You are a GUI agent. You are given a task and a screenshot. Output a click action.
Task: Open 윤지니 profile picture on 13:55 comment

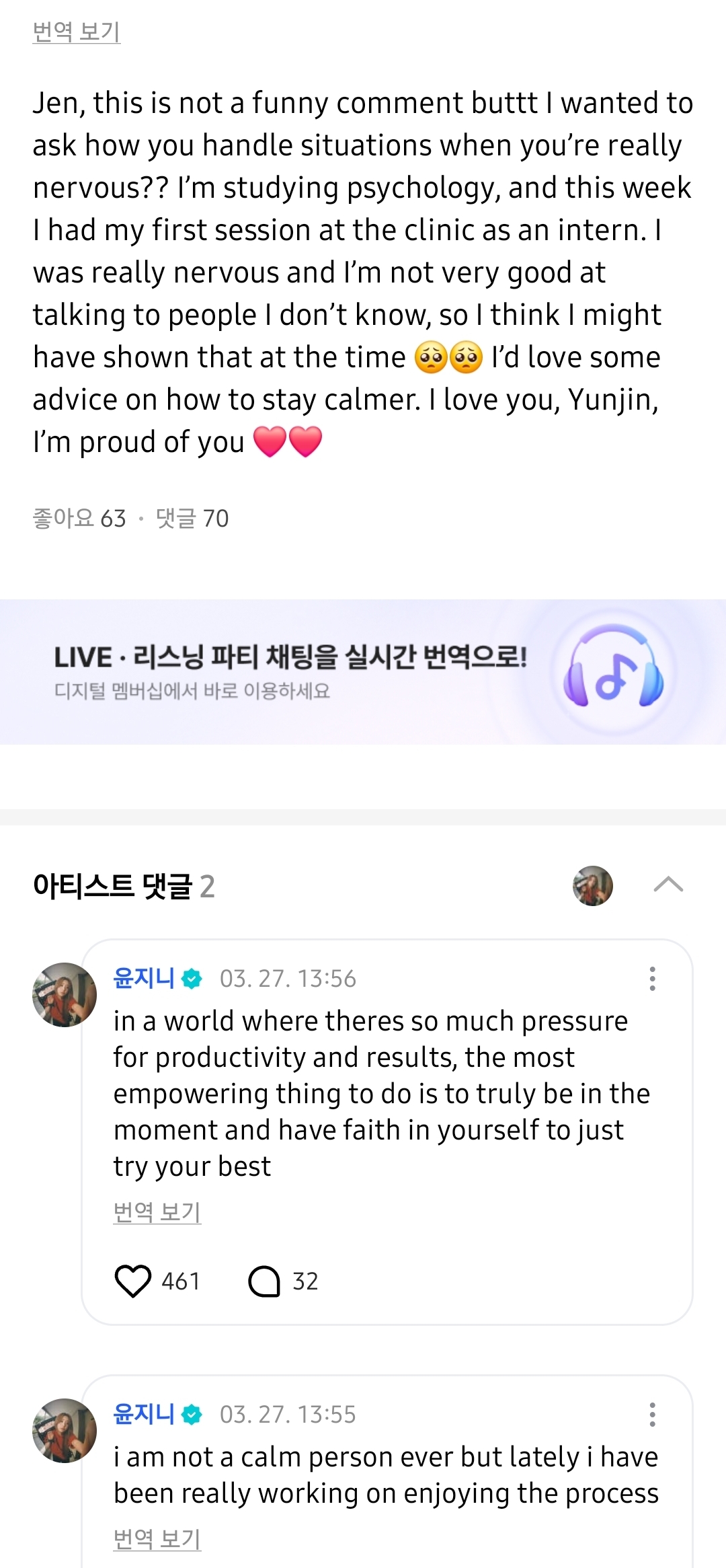(65, 1430)
